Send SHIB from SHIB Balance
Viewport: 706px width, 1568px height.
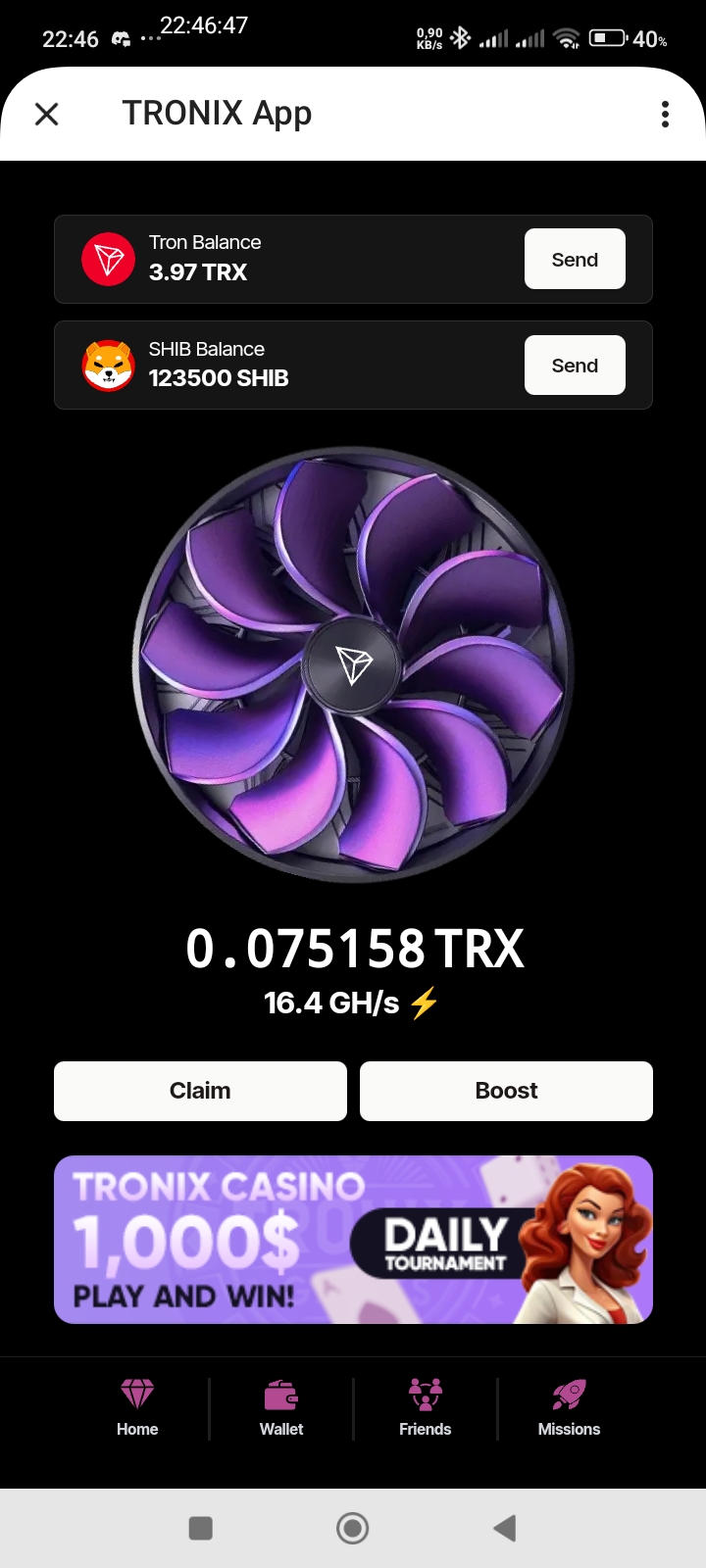[575, 365]
